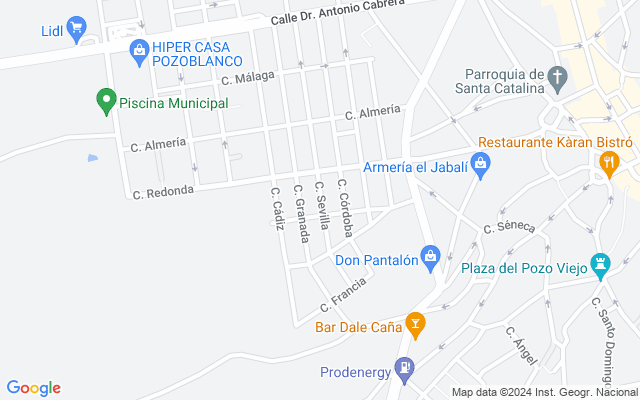This screenshot has width=640, height=400.
Task: Open the Armería el Jabalí marker
Action: tap(480, 166)
